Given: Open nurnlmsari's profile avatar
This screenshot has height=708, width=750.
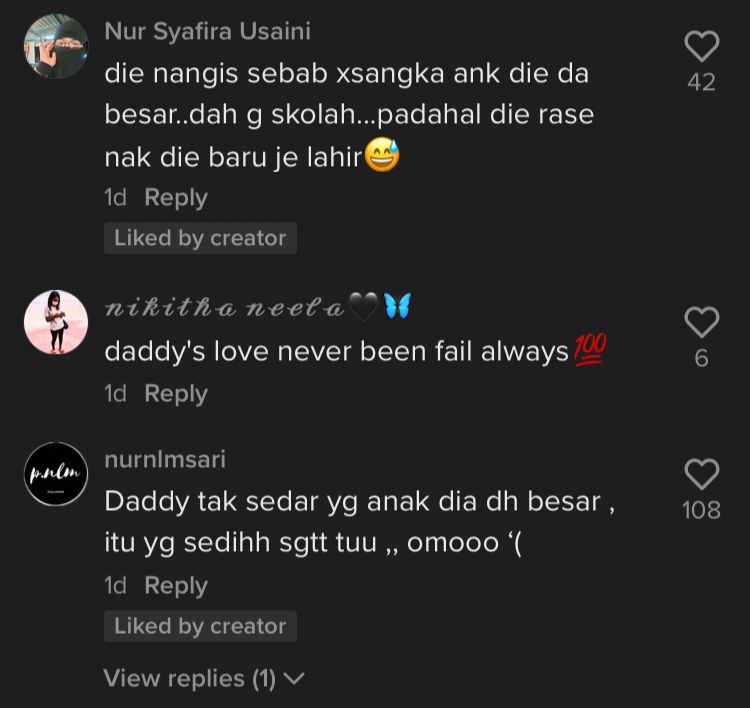Looking at the screenshot, I should coord(56,474).
